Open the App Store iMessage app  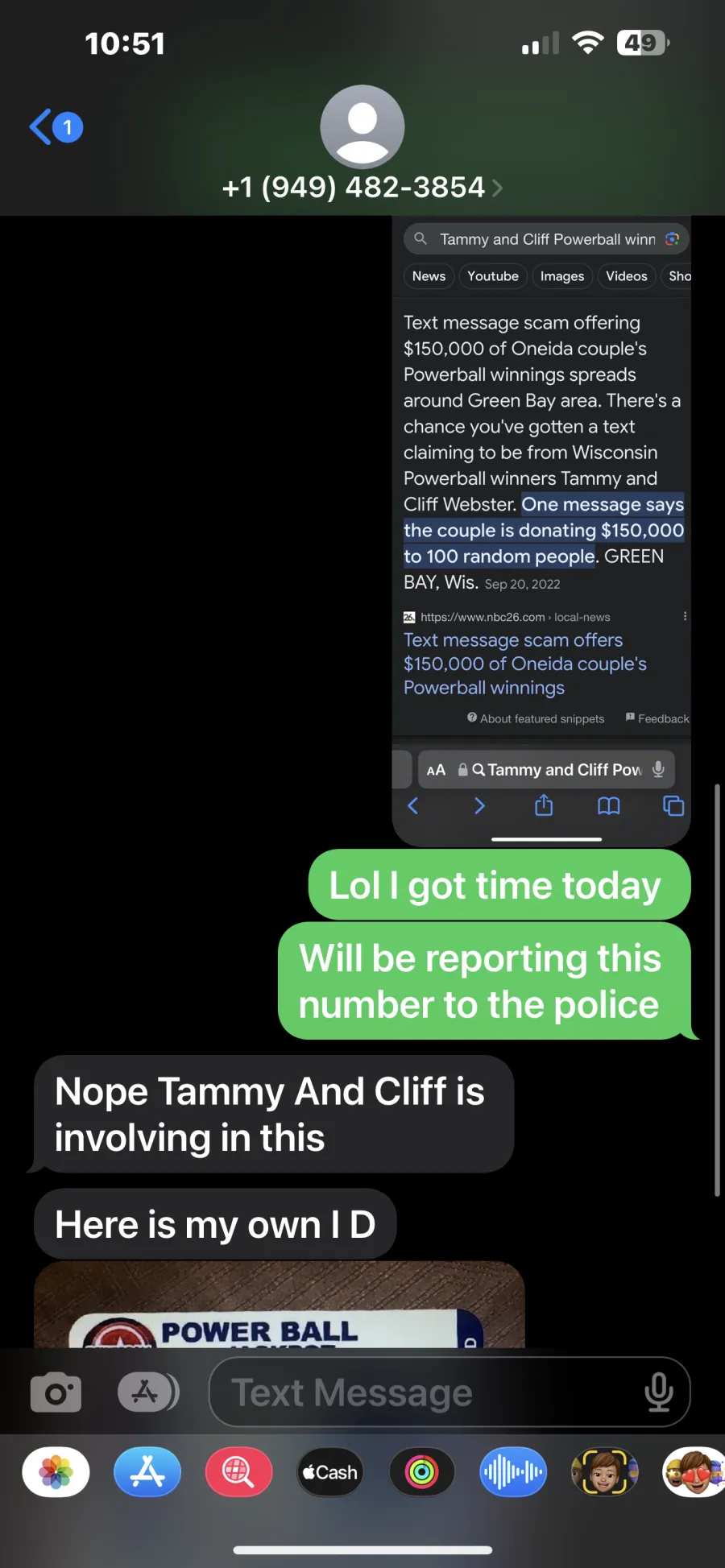[x=147, y=1472]
